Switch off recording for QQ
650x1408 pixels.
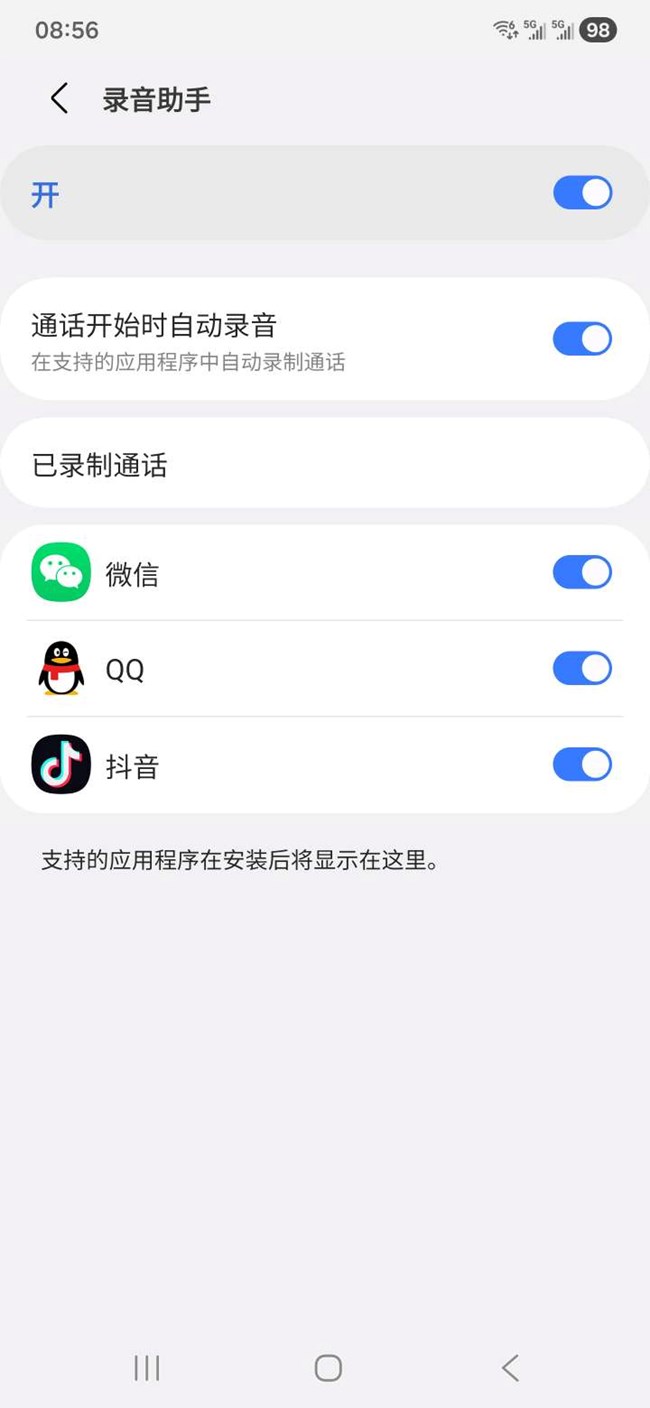tap(582, 668)
